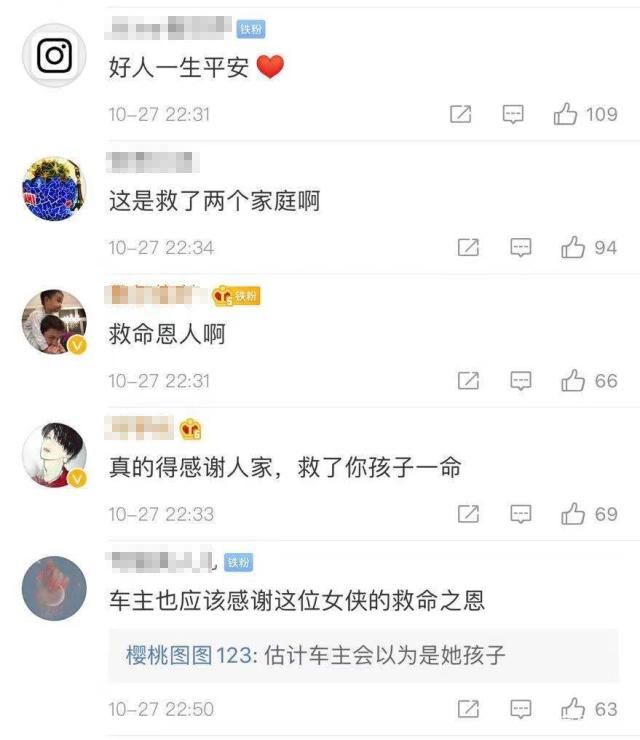Like the comment 真的得感谢人家
This screenshot has width=640, height=740.
573,514
